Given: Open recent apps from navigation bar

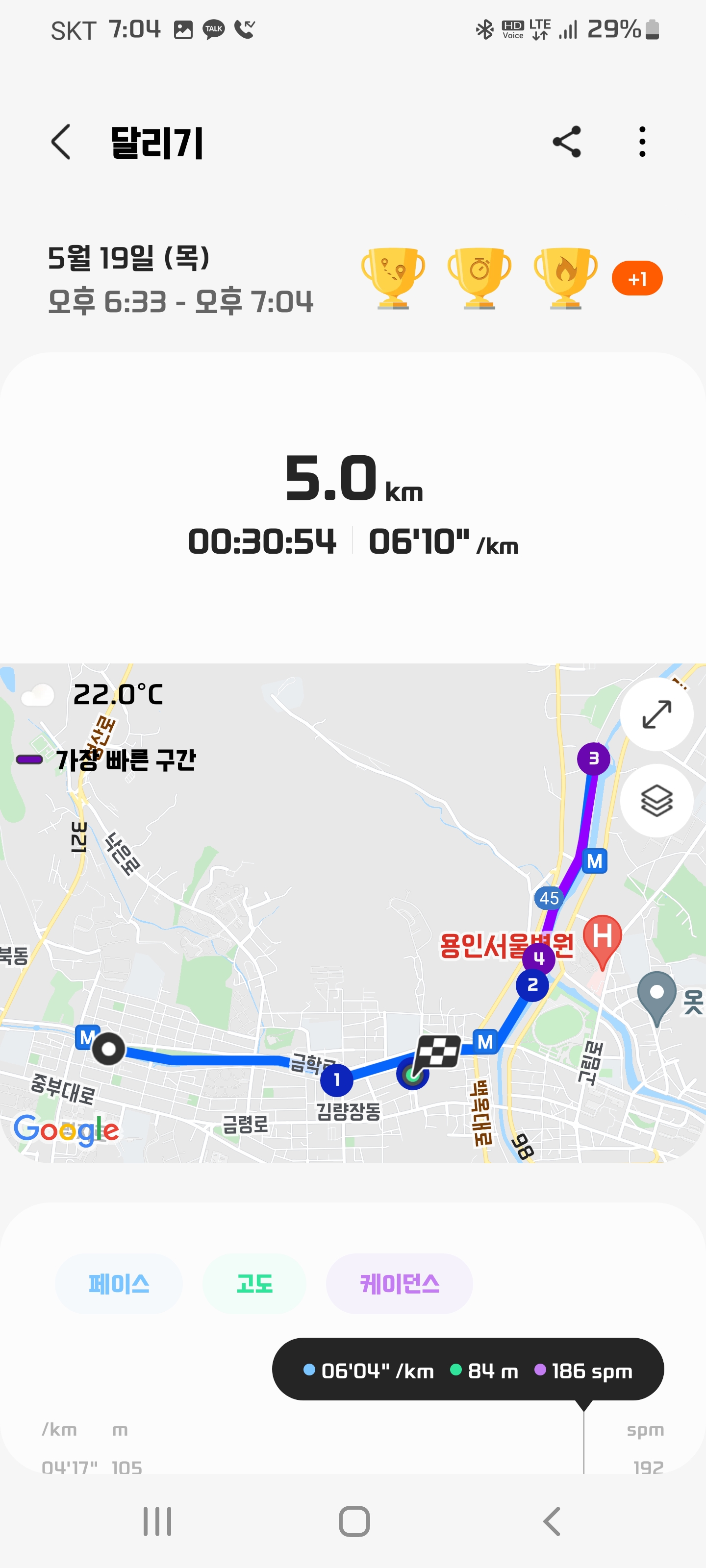Looking at the screenshot, I should pyautogui.click(x=157, y=1521).
